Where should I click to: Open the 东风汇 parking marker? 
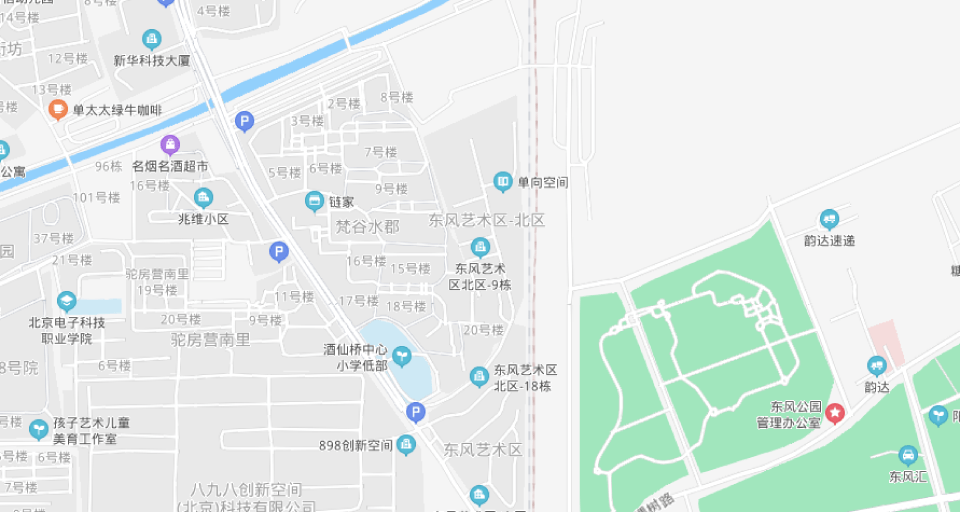coord(908,455)
